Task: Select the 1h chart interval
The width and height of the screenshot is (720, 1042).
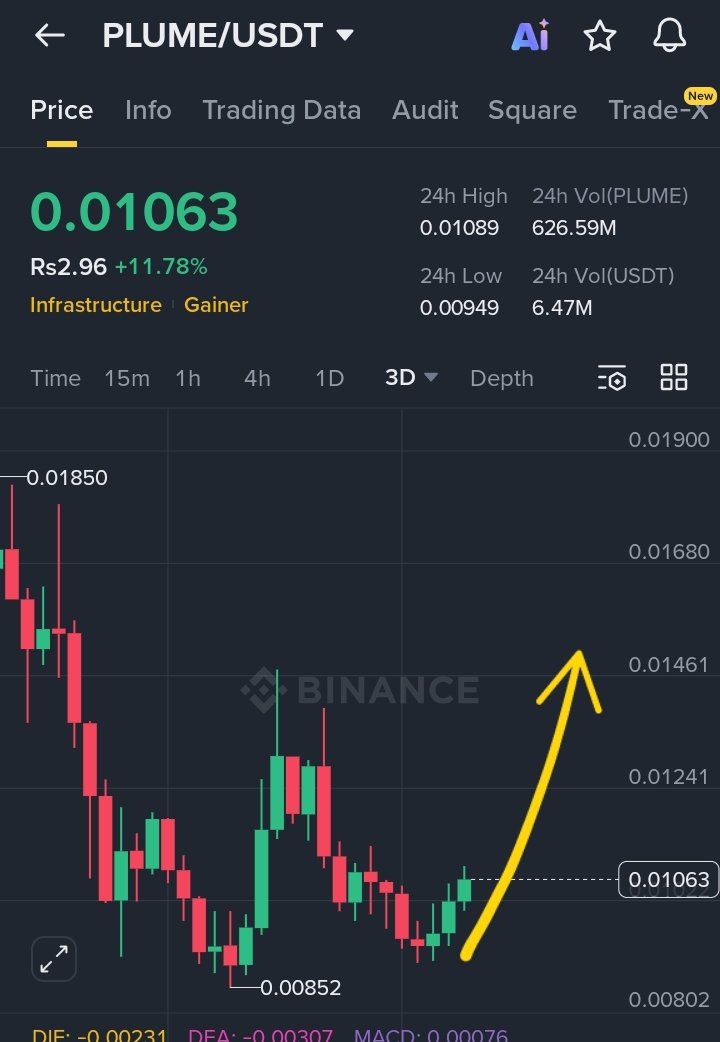Action: (x=188, y=378)
